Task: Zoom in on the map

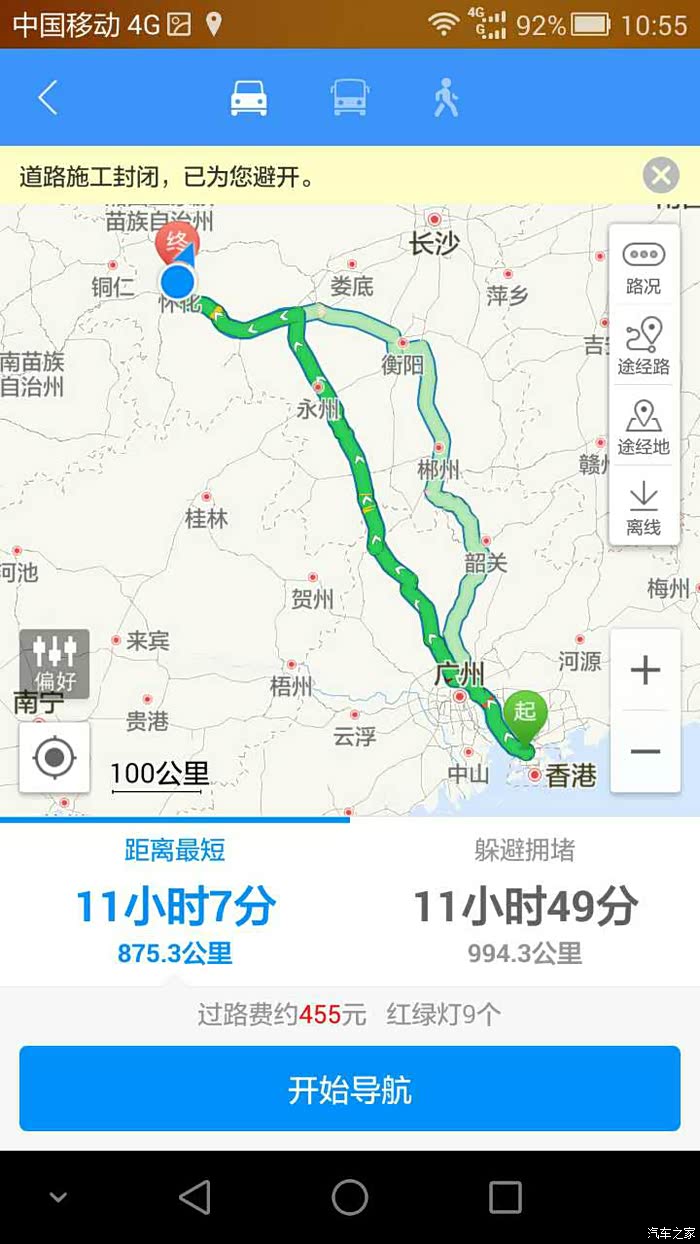Action: coord(646,670)
